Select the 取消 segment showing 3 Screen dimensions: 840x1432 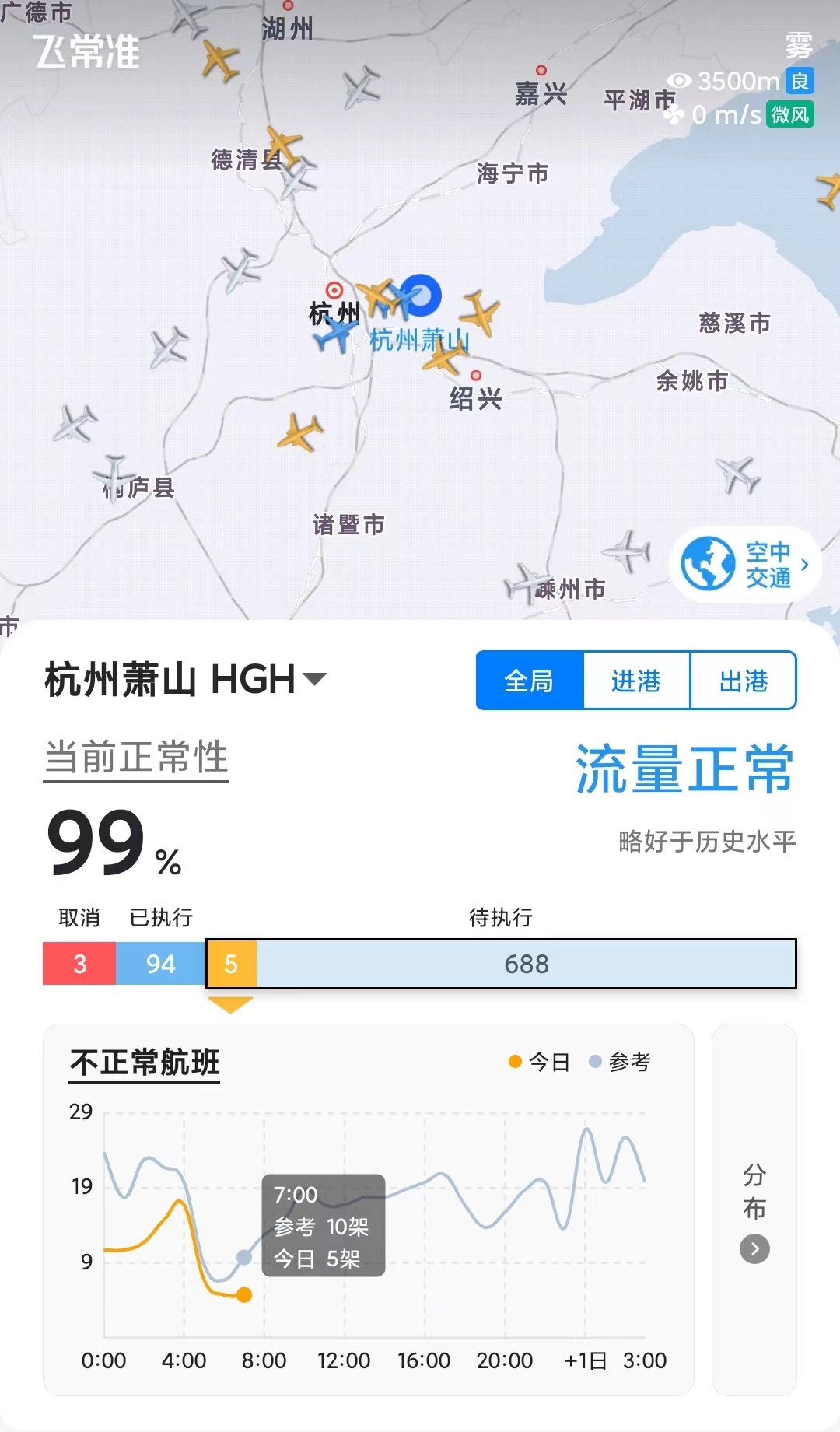coord(79,964)
